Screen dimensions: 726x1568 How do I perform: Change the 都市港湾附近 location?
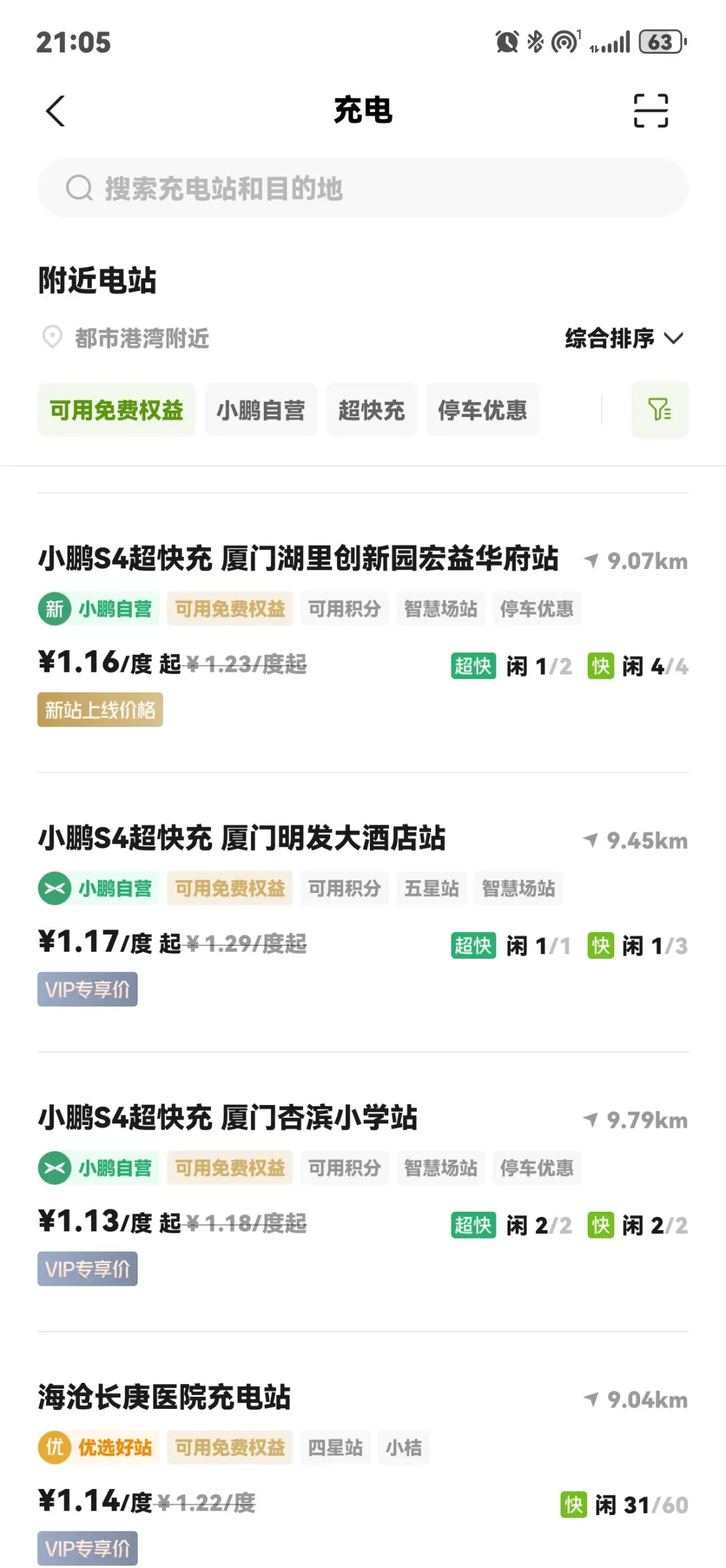[125, 338]
